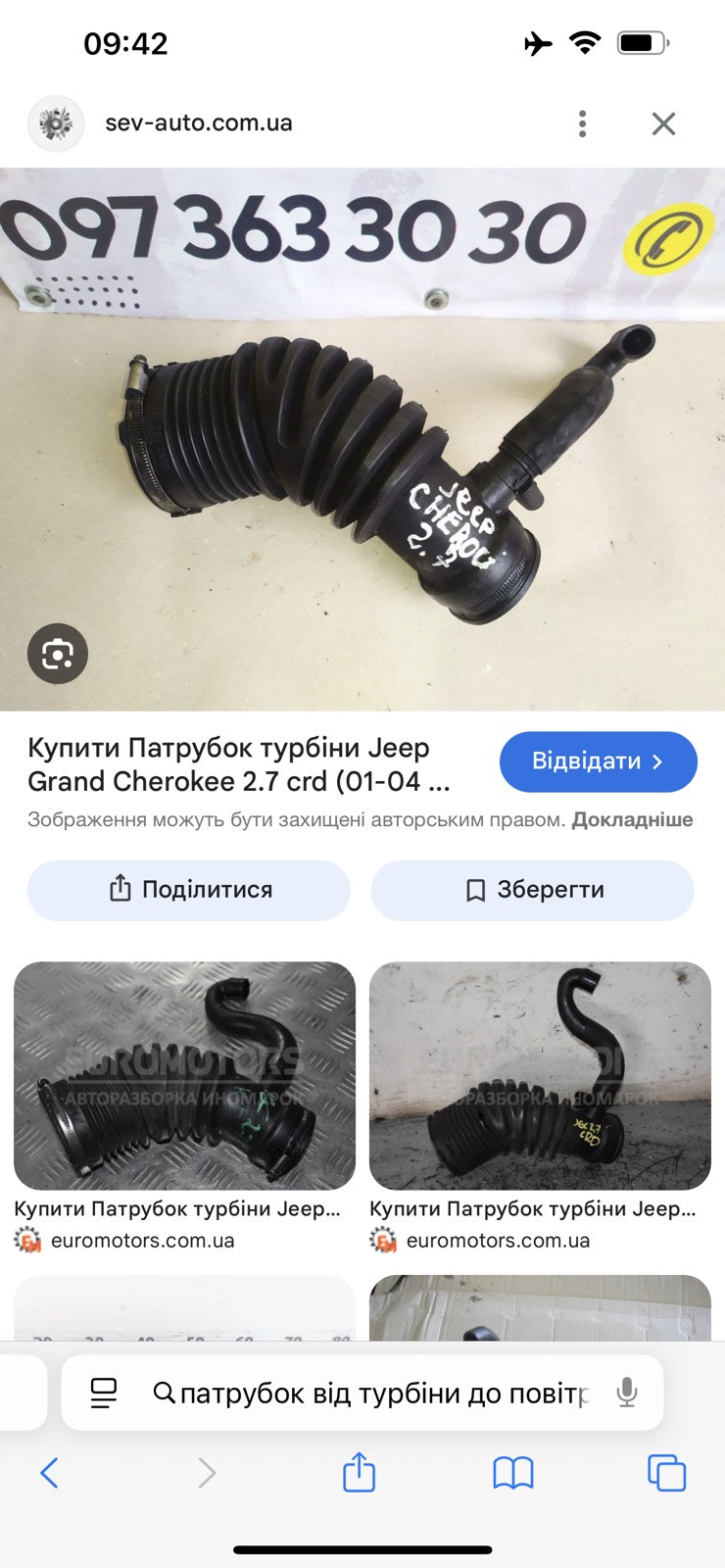The height and width of the screenshot is (1568, 725).
Task: Save the image with Зберегти
Action: tap(532, 890)
